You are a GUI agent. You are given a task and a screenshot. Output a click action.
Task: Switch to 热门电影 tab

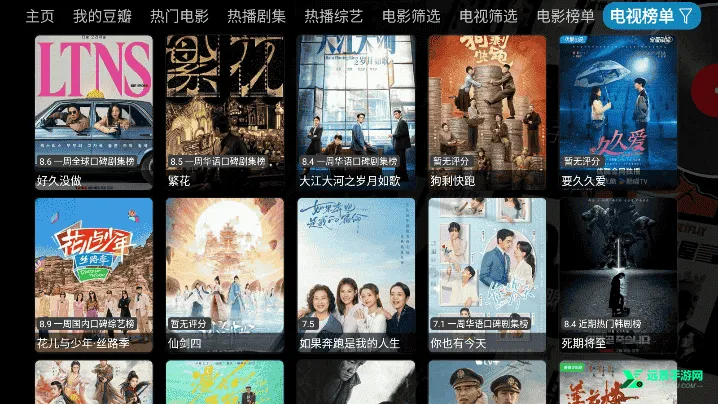[179, 16]
